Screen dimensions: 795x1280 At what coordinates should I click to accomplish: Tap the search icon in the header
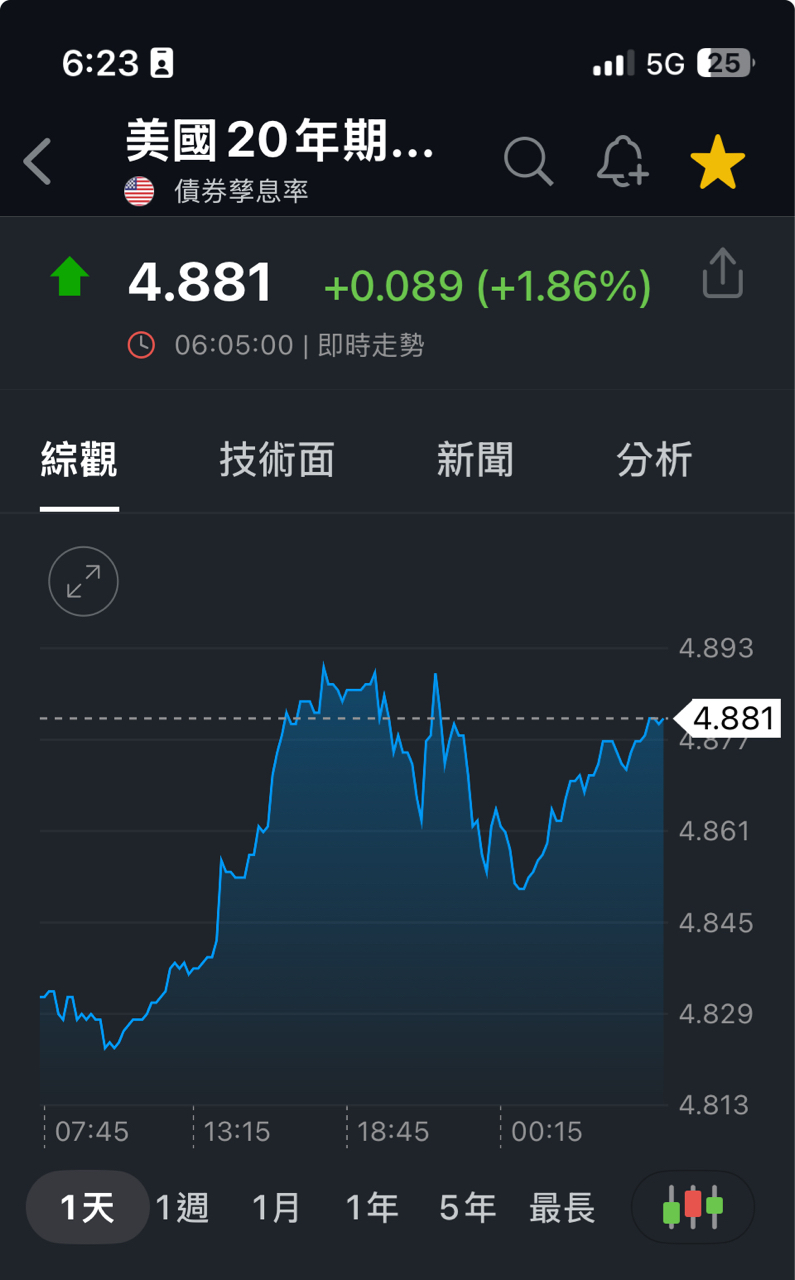528,161
